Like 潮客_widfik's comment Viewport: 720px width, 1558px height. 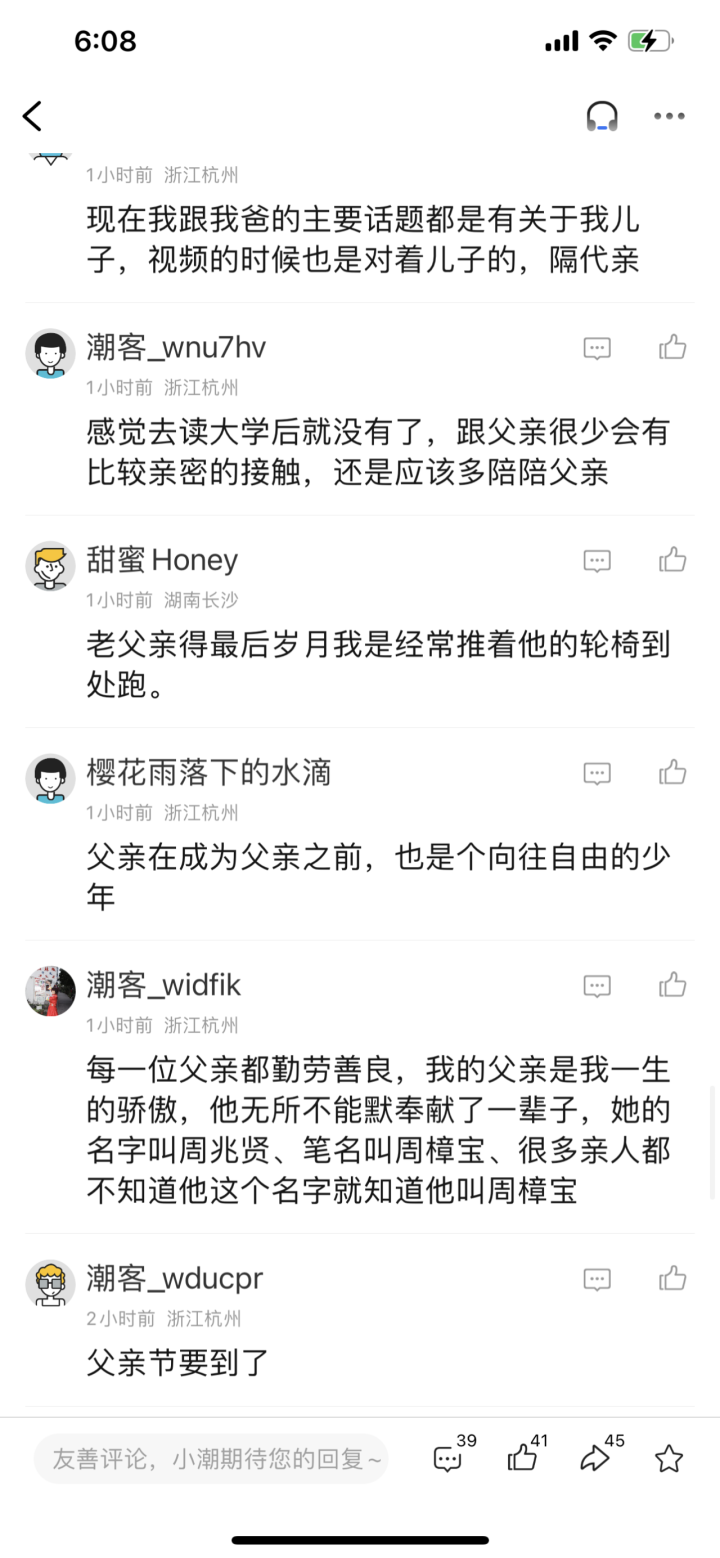coord(673,986)
